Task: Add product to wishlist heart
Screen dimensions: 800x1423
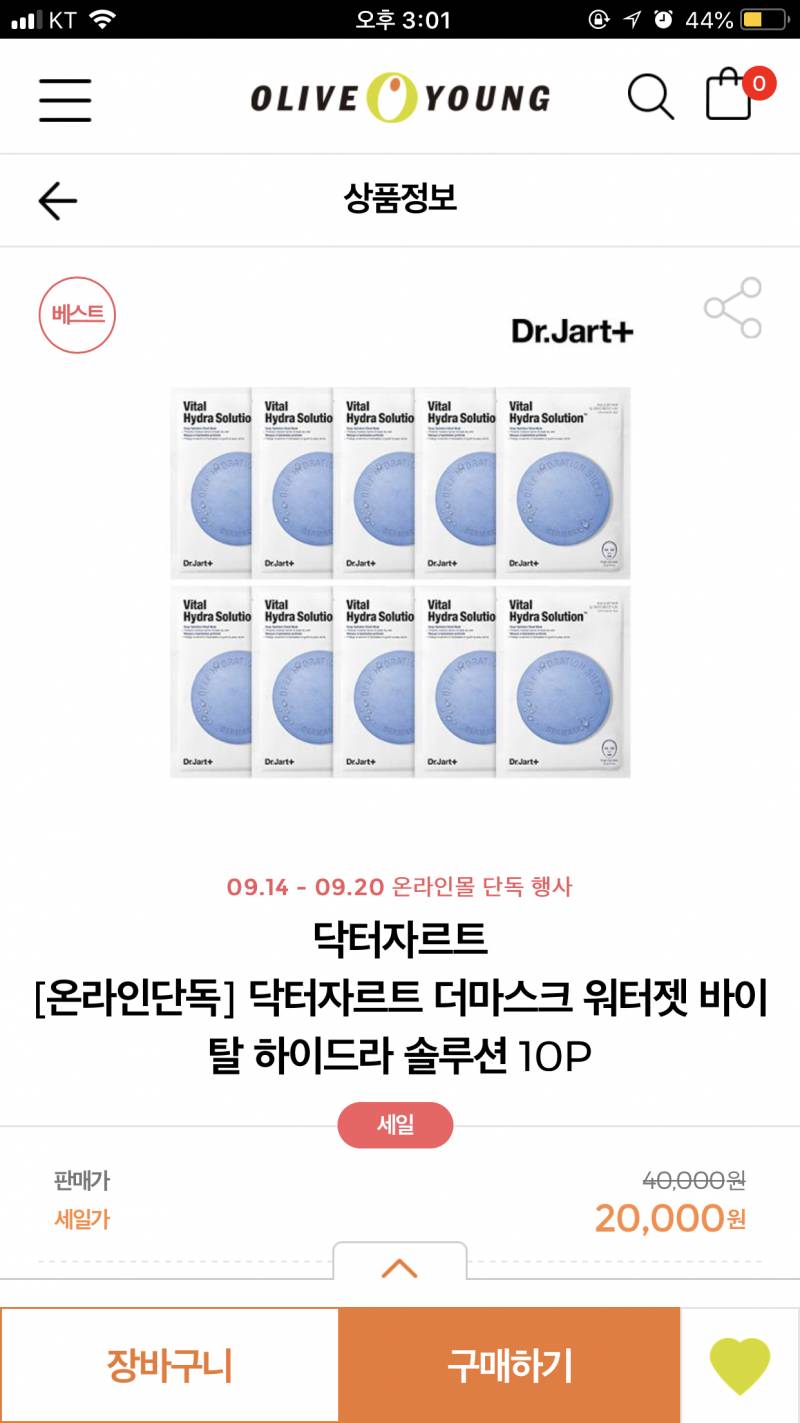Action: pyautogui.click(x=740, y=1365)
